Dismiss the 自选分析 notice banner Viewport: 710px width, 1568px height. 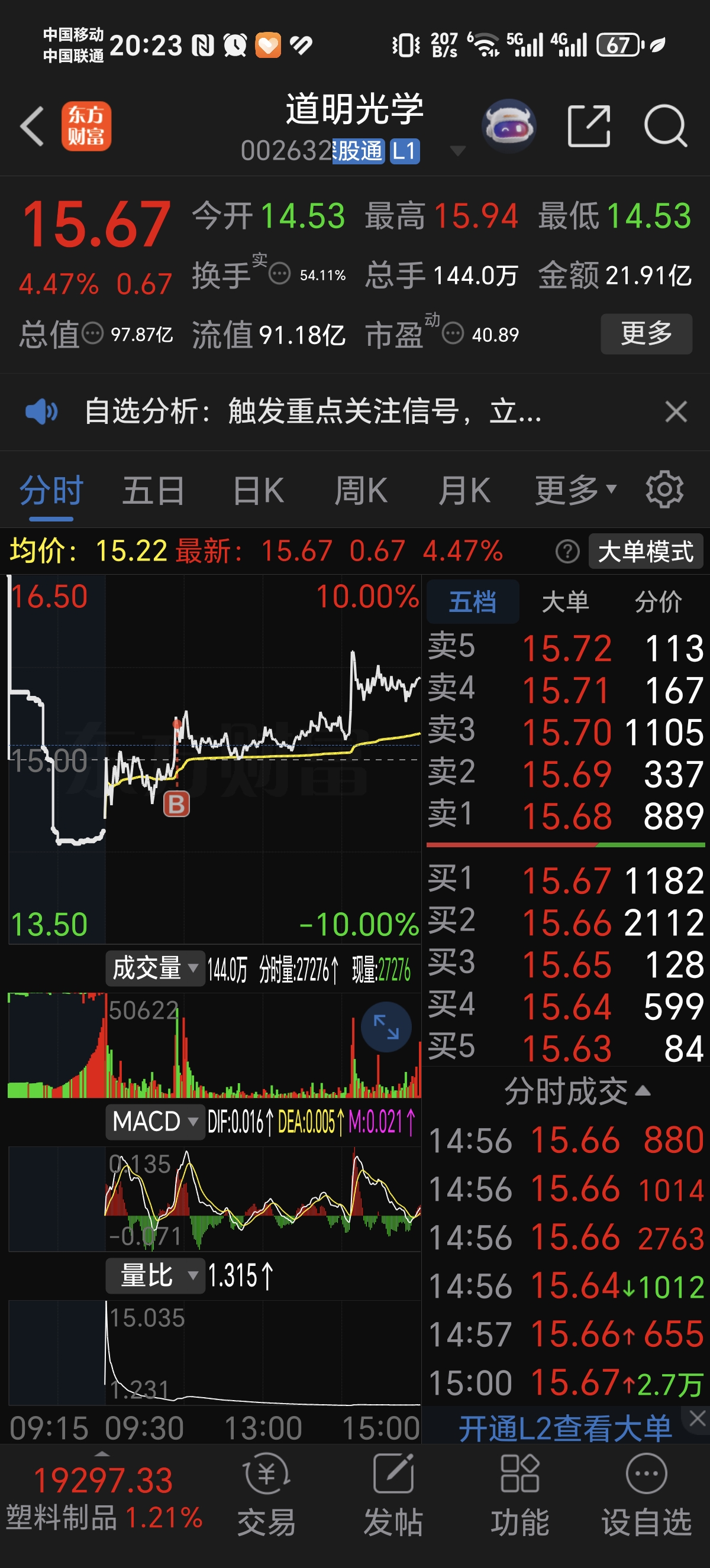click(676, 412)
